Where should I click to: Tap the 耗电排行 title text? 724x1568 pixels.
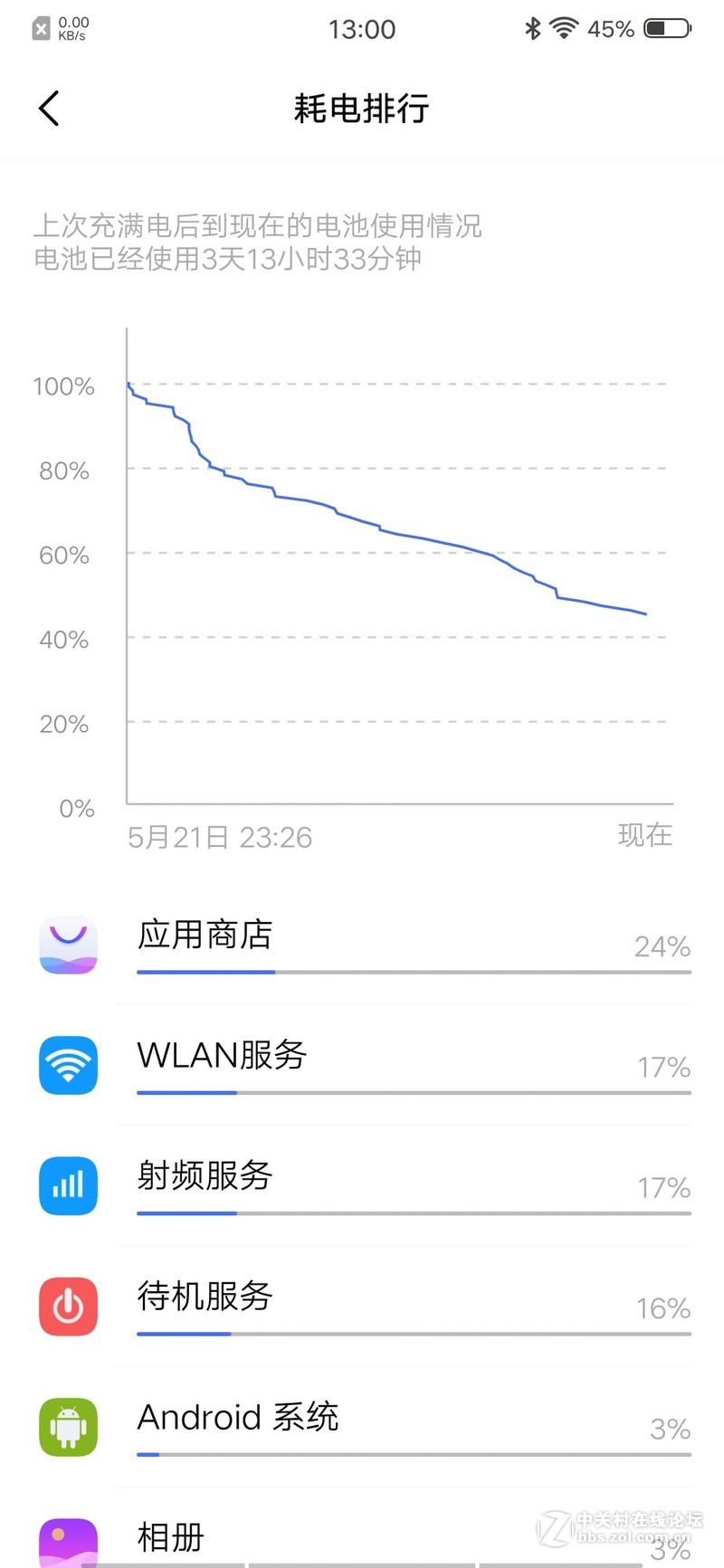[361, 108]
